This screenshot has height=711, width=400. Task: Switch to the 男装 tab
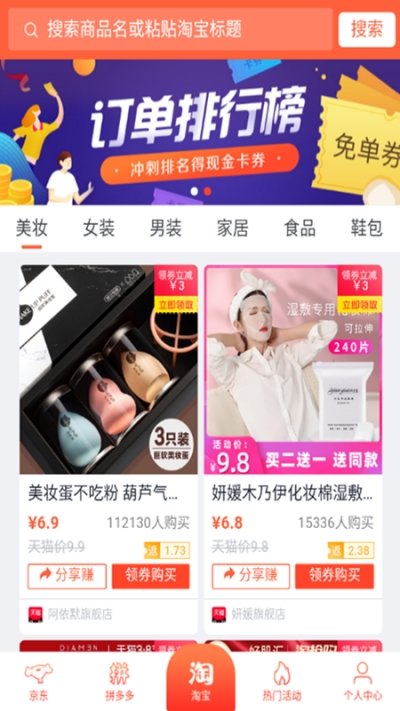coord(166,228)
